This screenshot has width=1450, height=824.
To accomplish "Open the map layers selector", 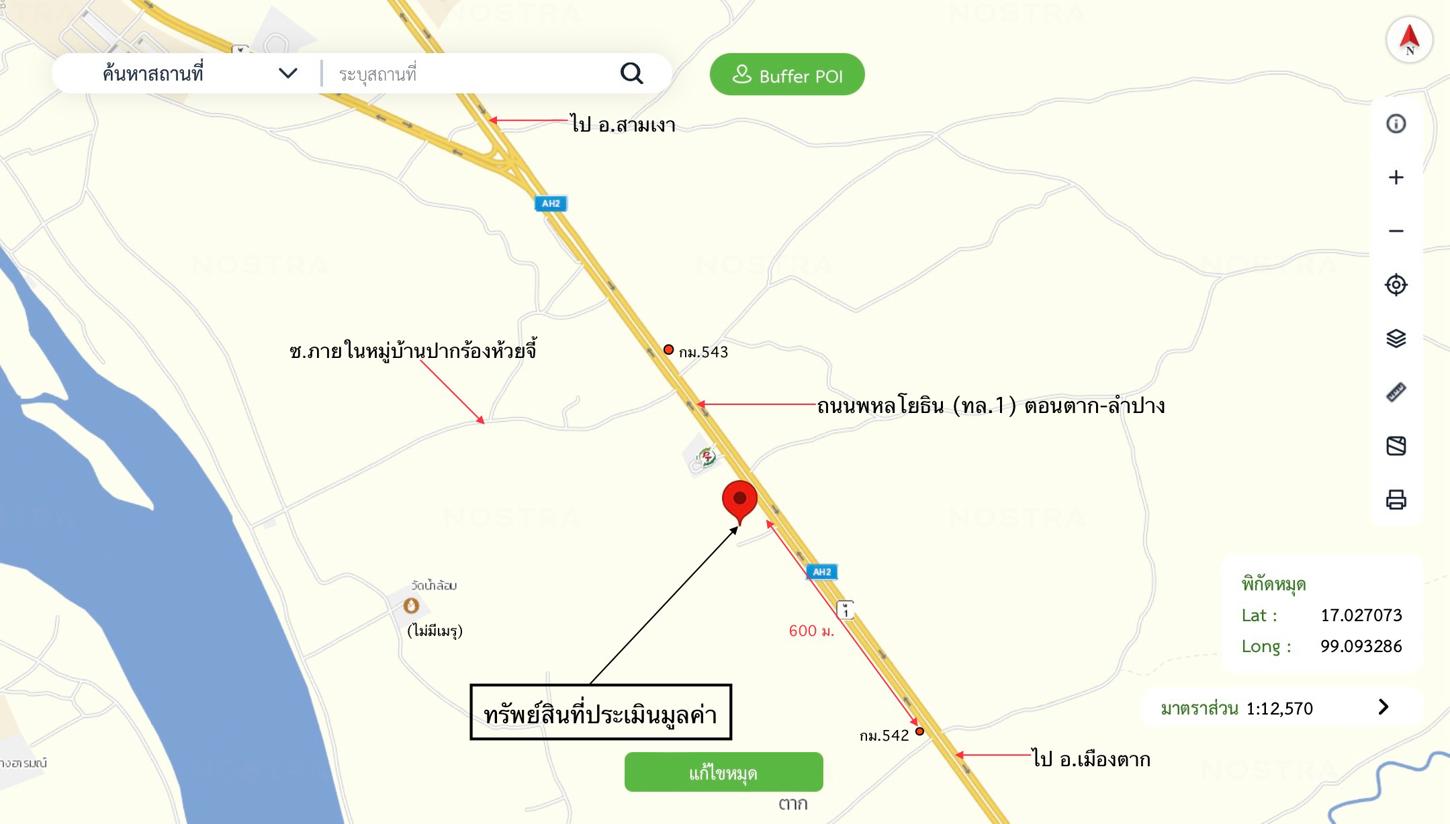I will coord(1396,338).
